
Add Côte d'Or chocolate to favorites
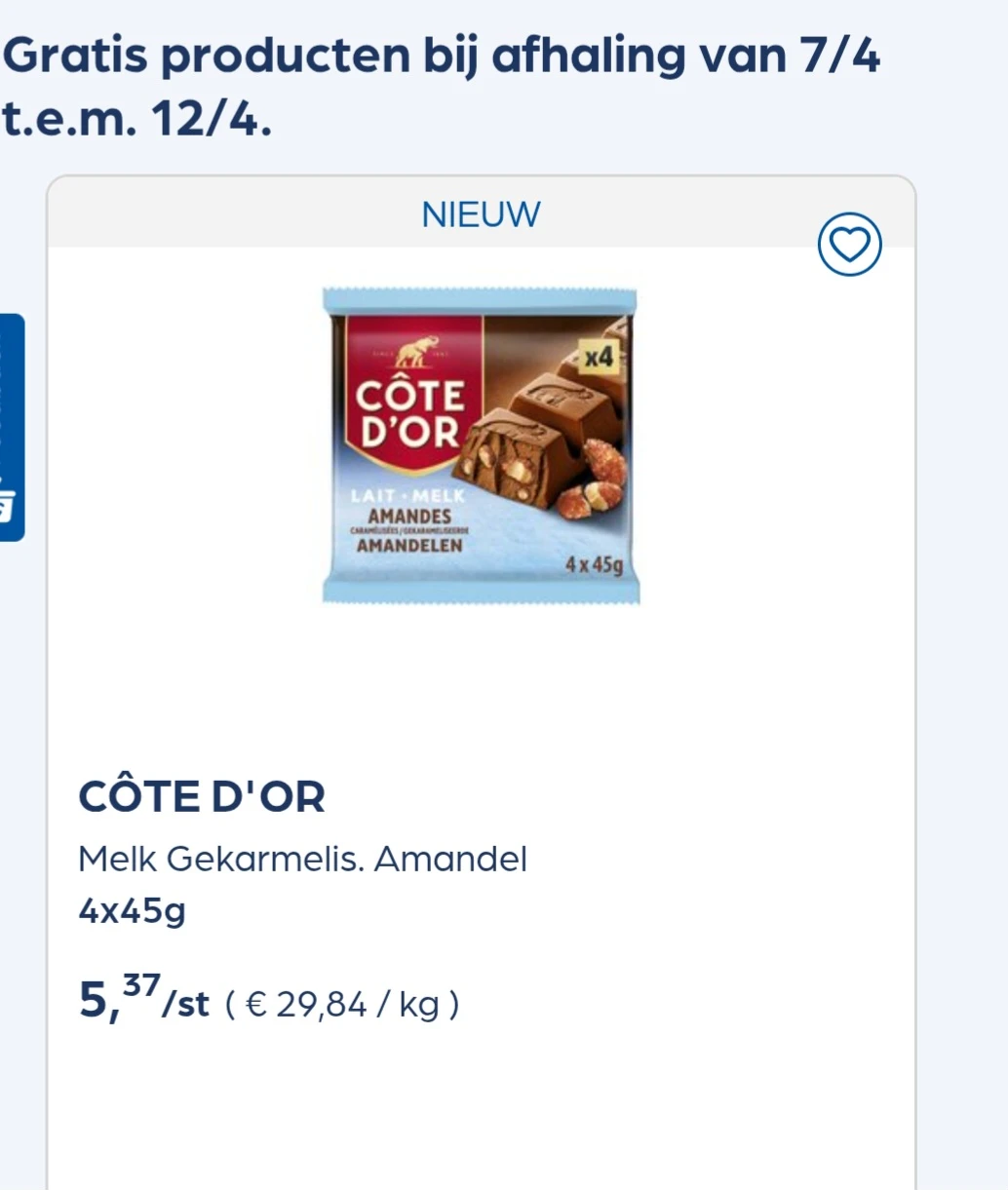click(x=849, y=245)
